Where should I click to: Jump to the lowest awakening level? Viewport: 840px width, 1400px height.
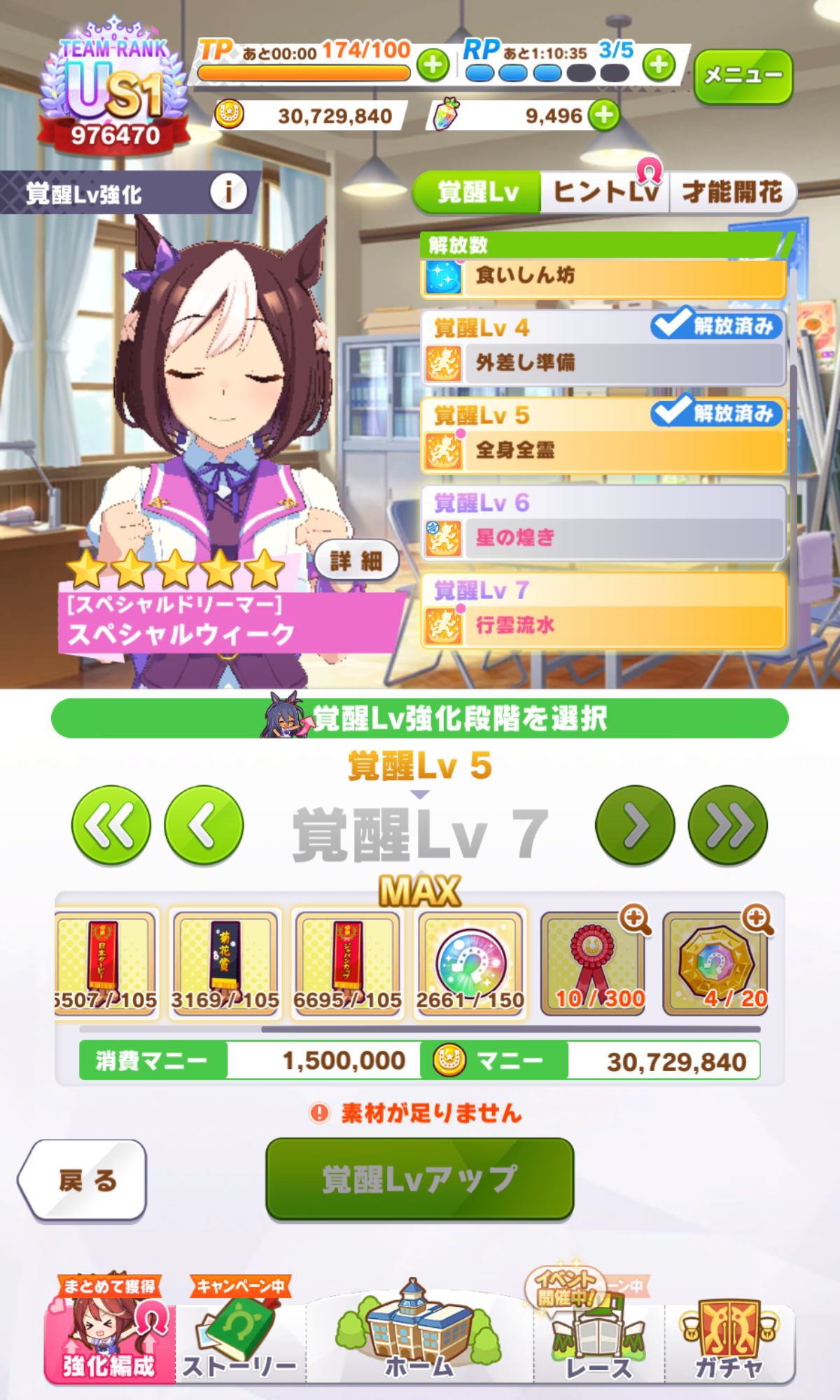tap(111, 825)
